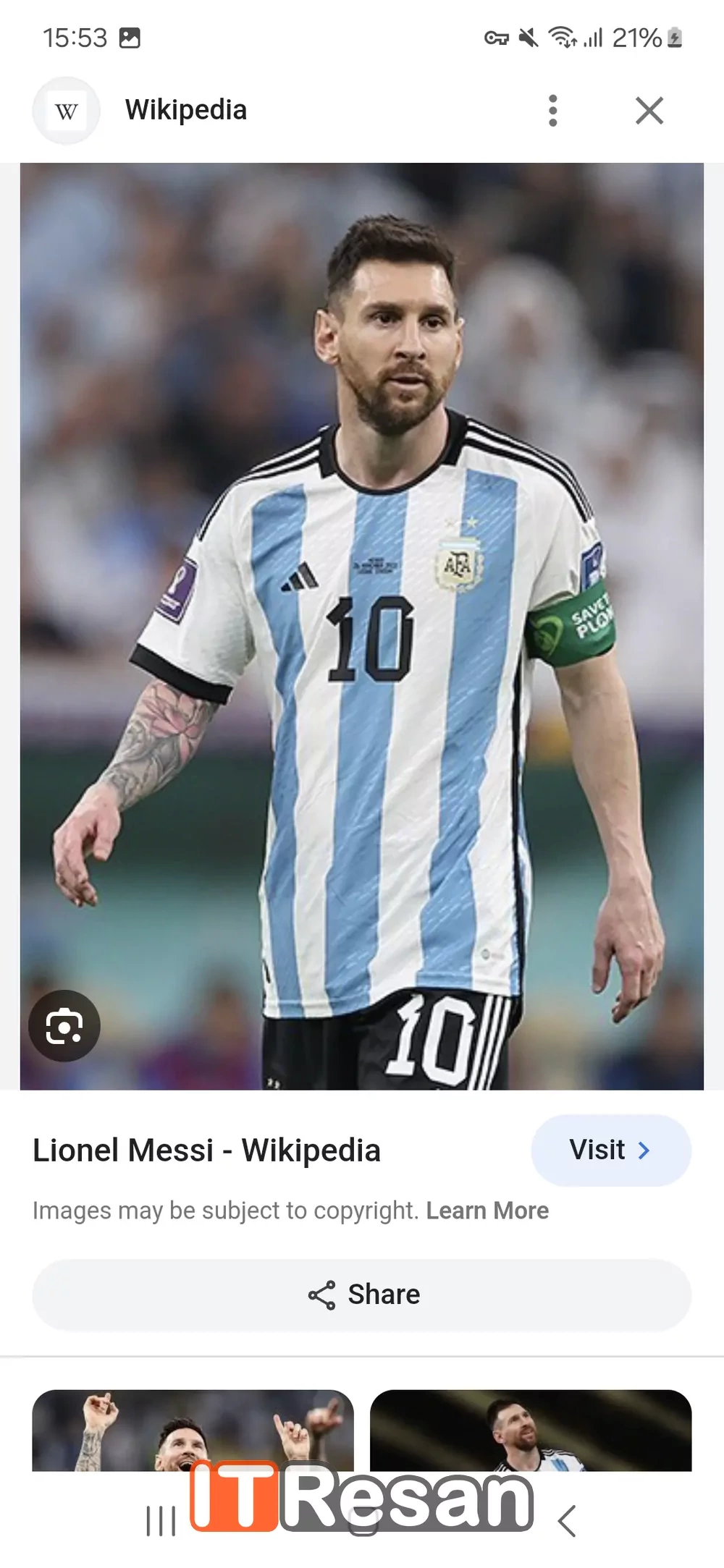The height and width of the screenshot is (1568, 724).
Task: Open the recent apps view
Action: pos(161,1521)
